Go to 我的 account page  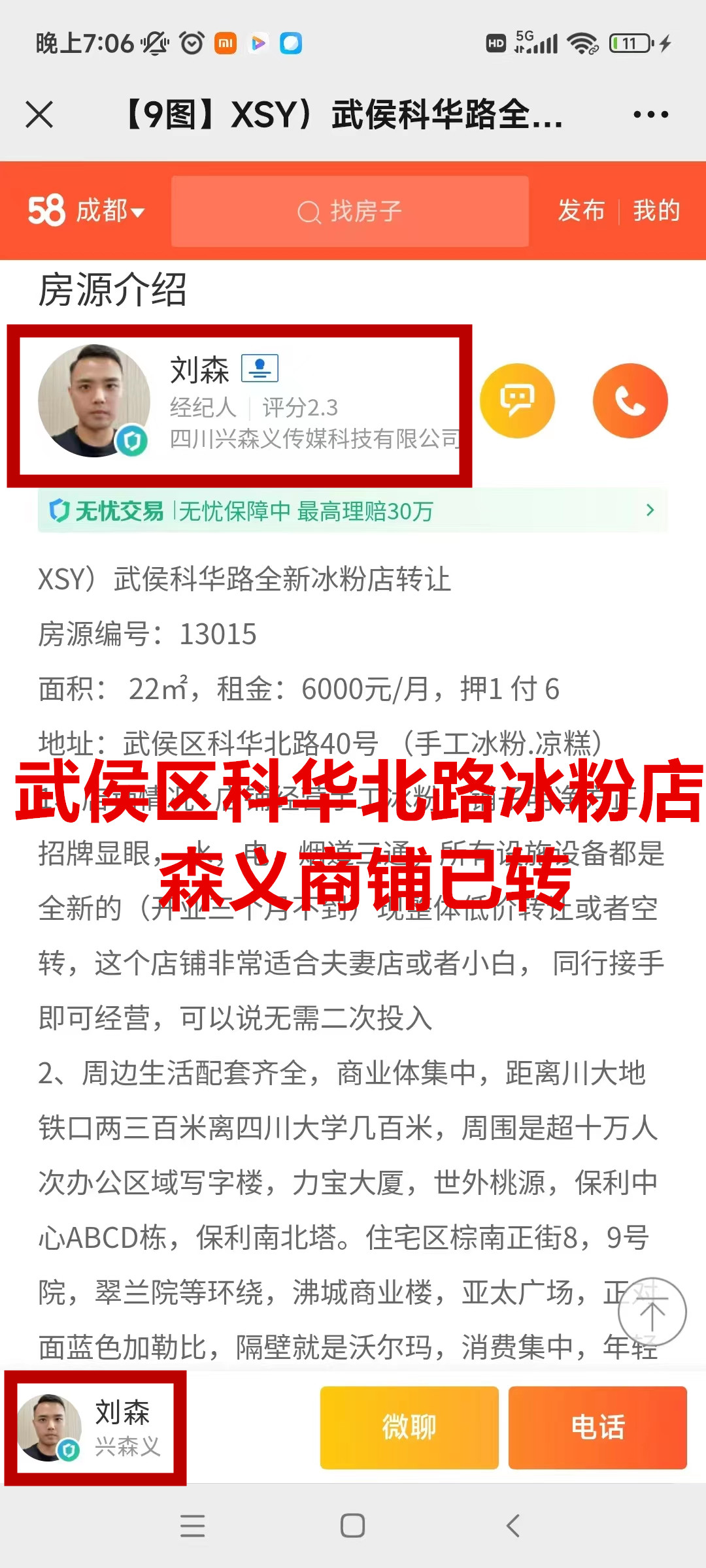656,211
